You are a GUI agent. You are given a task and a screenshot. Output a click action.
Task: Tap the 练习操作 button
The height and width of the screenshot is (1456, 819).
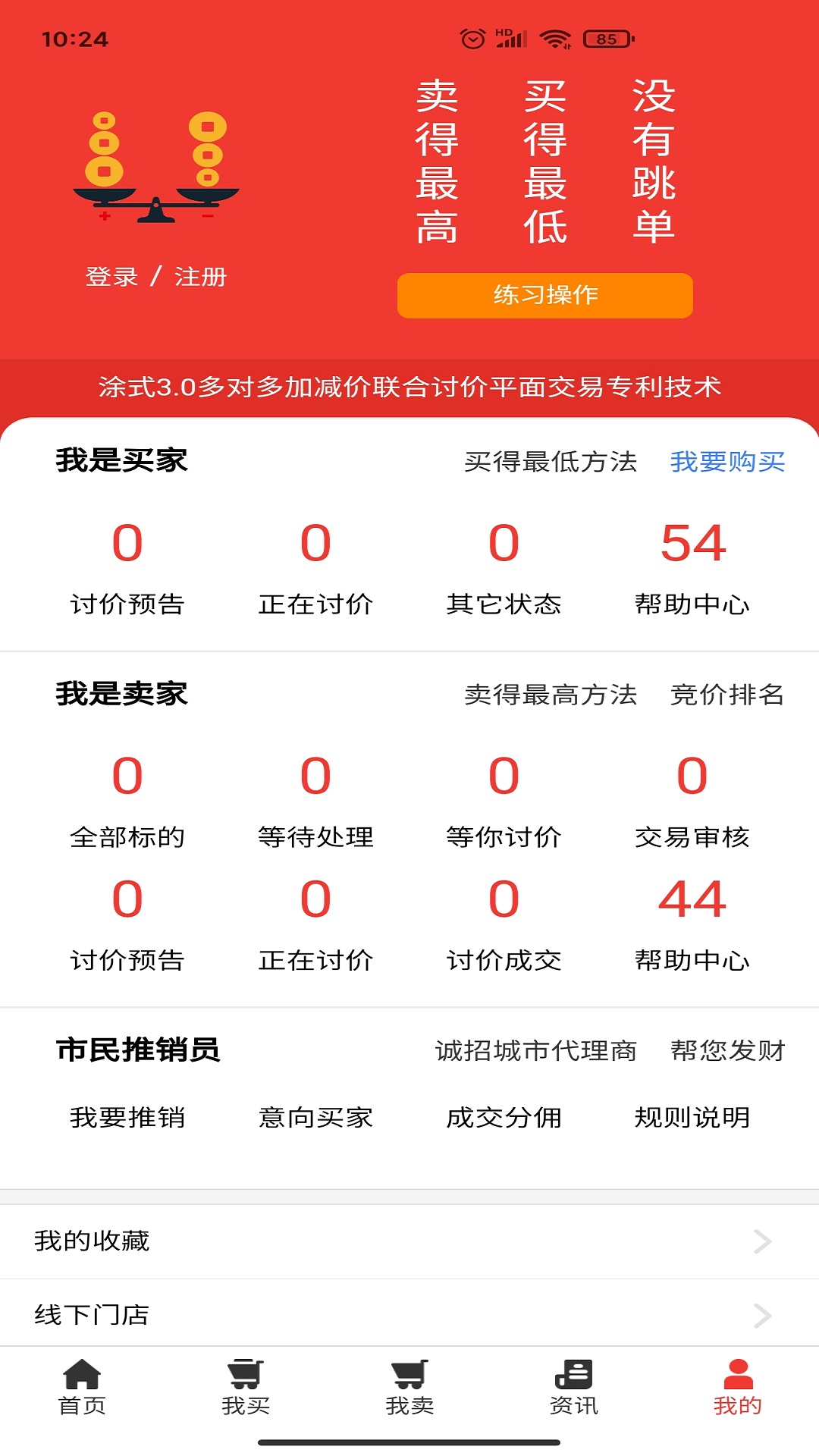click(x=544, y=296)
